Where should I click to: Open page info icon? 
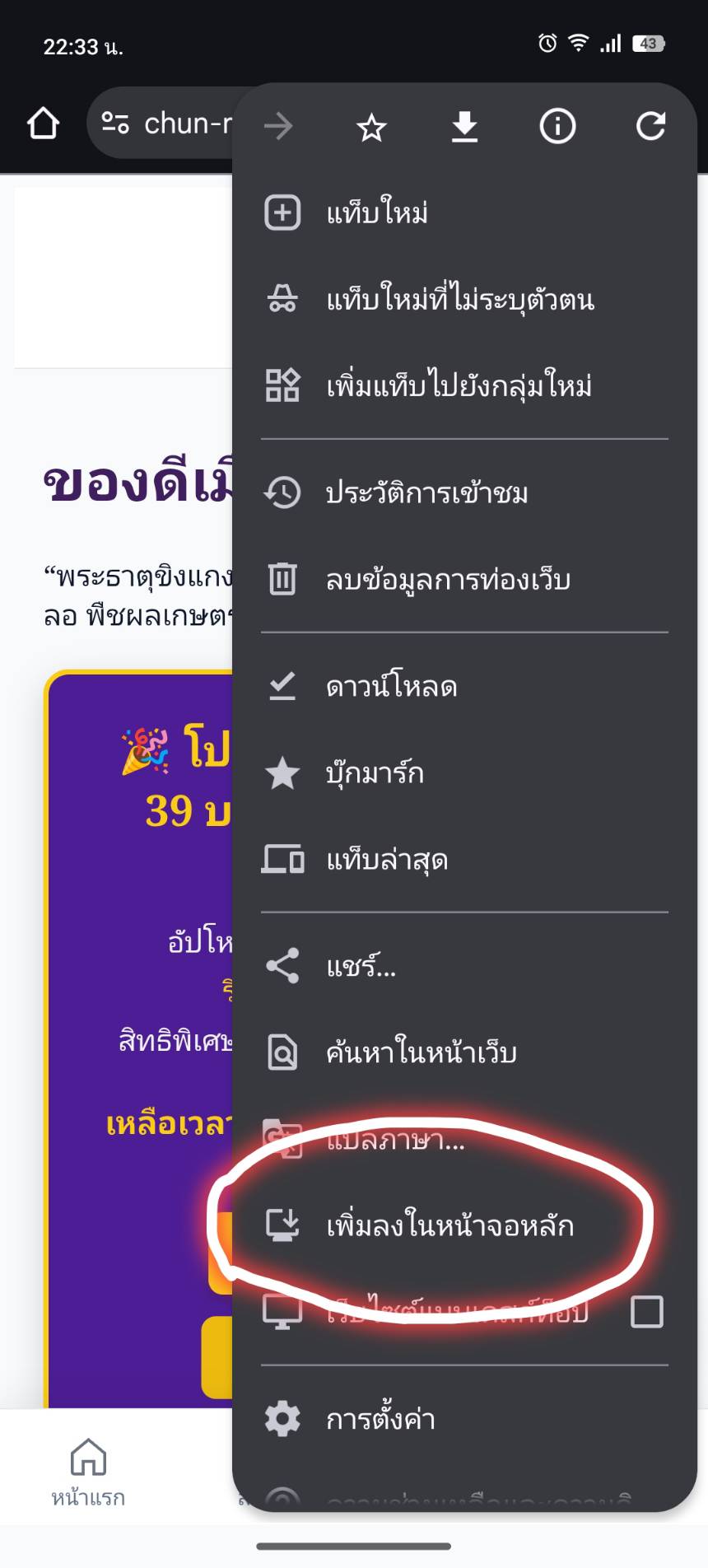click(557, 127)
